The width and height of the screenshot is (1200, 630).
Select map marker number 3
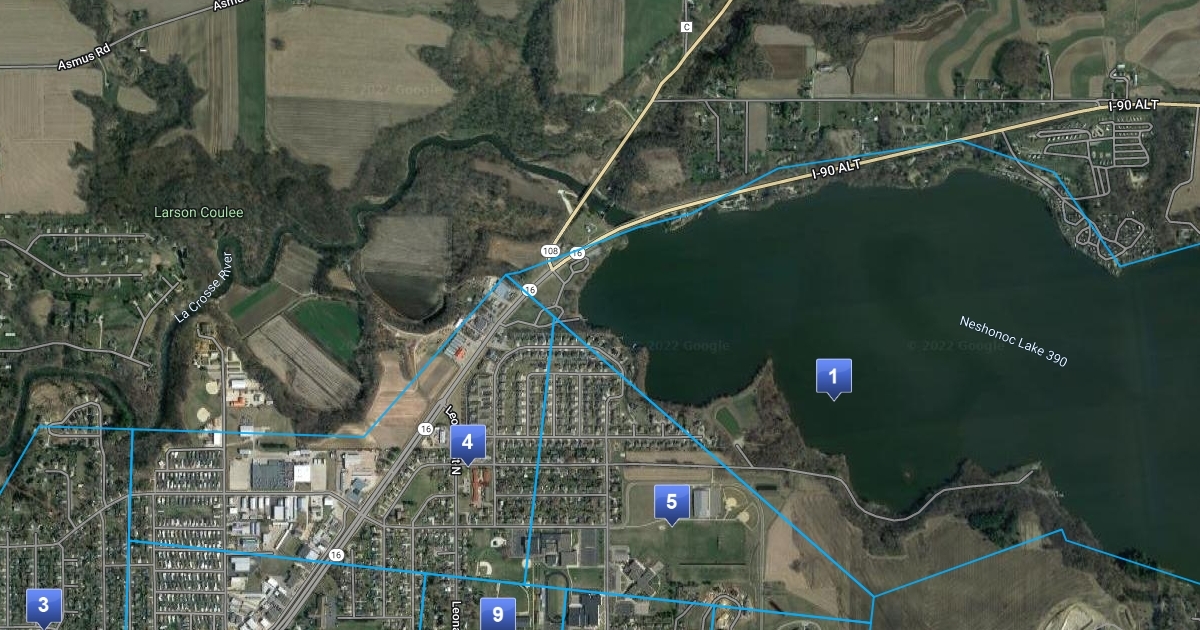(43, 606)
